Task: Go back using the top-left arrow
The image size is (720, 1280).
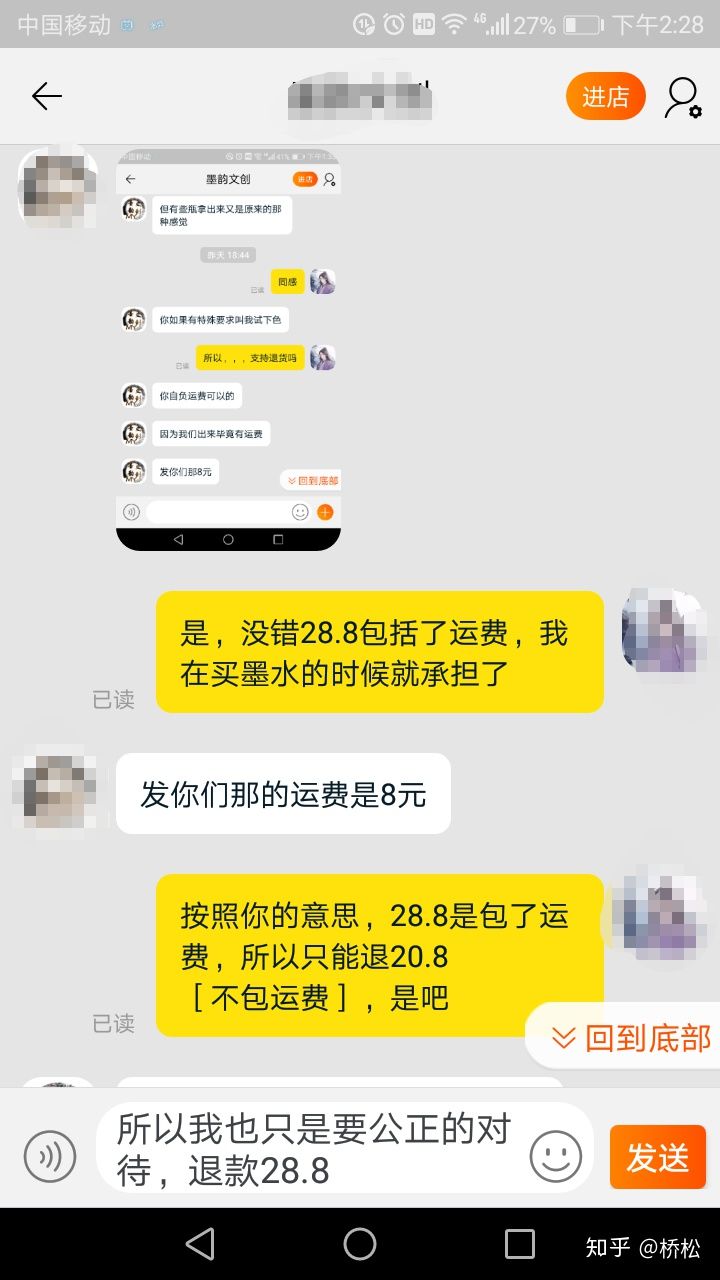Action: pos(46,96)
